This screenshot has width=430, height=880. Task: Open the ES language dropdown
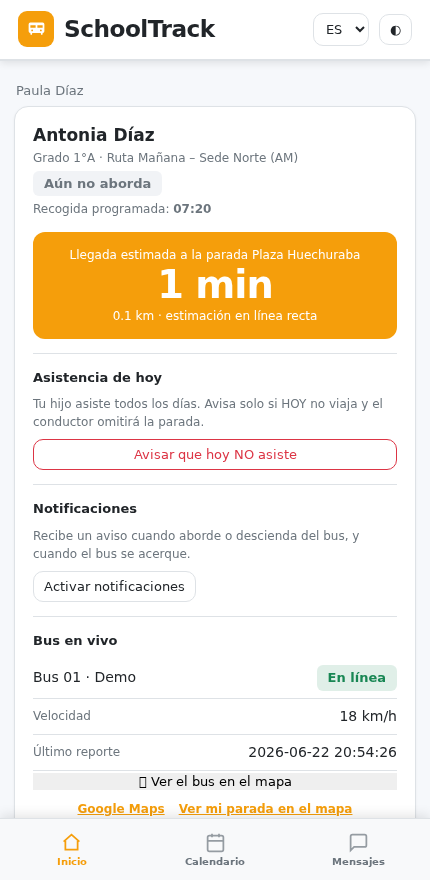tap(341, 29)
